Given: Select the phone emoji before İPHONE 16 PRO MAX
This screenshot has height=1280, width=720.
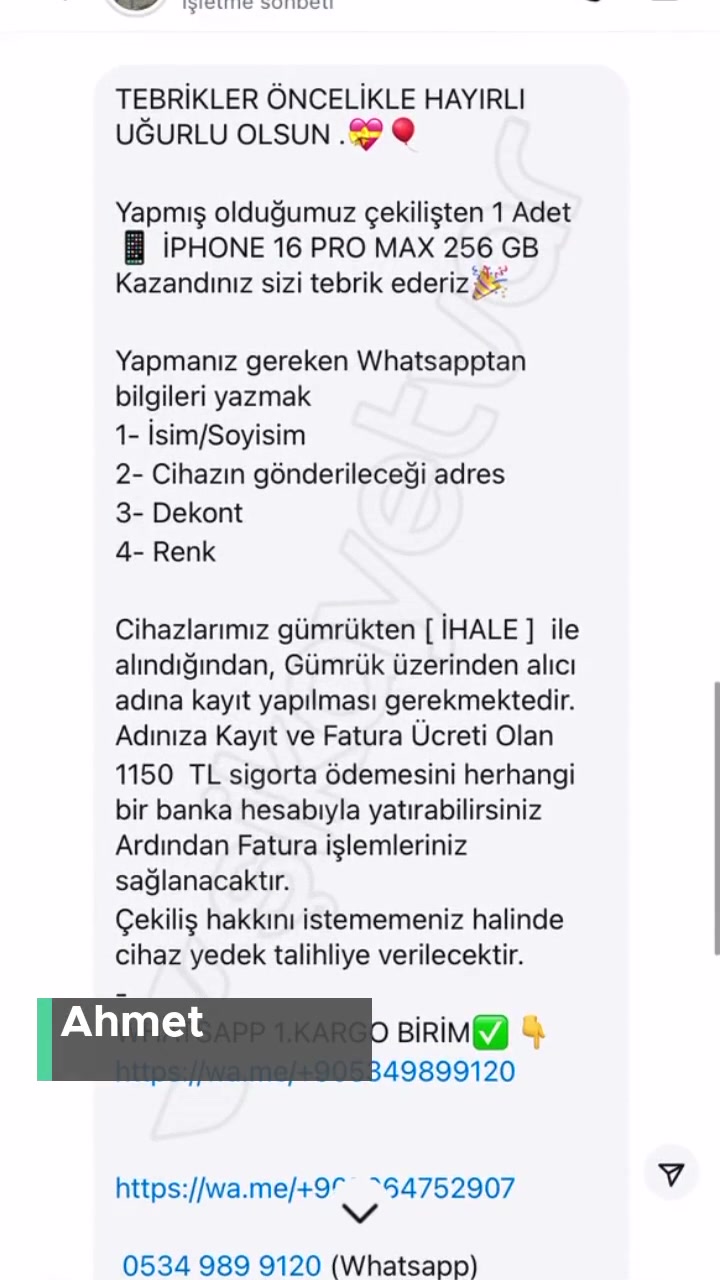Looking at the screenshot, I should (133, 247).
